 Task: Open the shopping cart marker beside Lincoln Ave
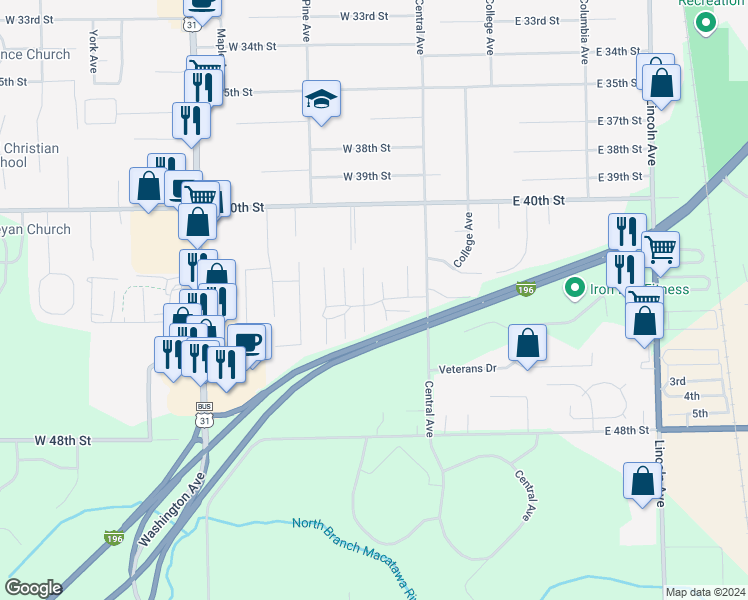click(660, 248)
